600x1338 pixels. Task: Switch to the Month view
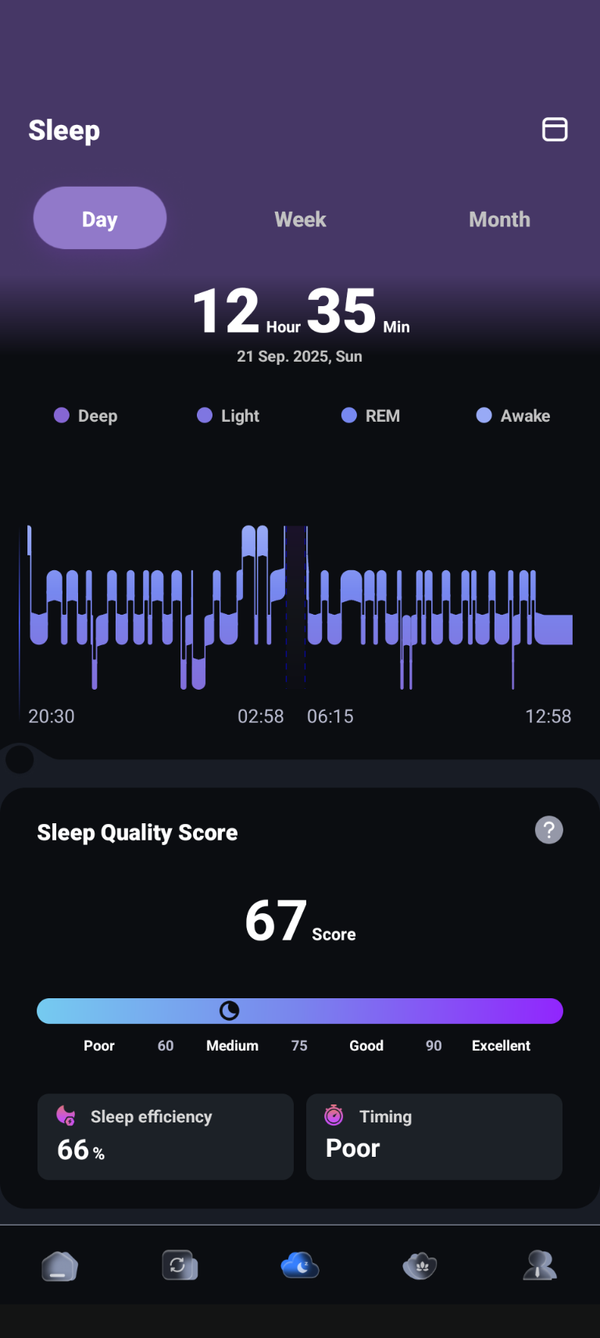(x=499, y=219)
